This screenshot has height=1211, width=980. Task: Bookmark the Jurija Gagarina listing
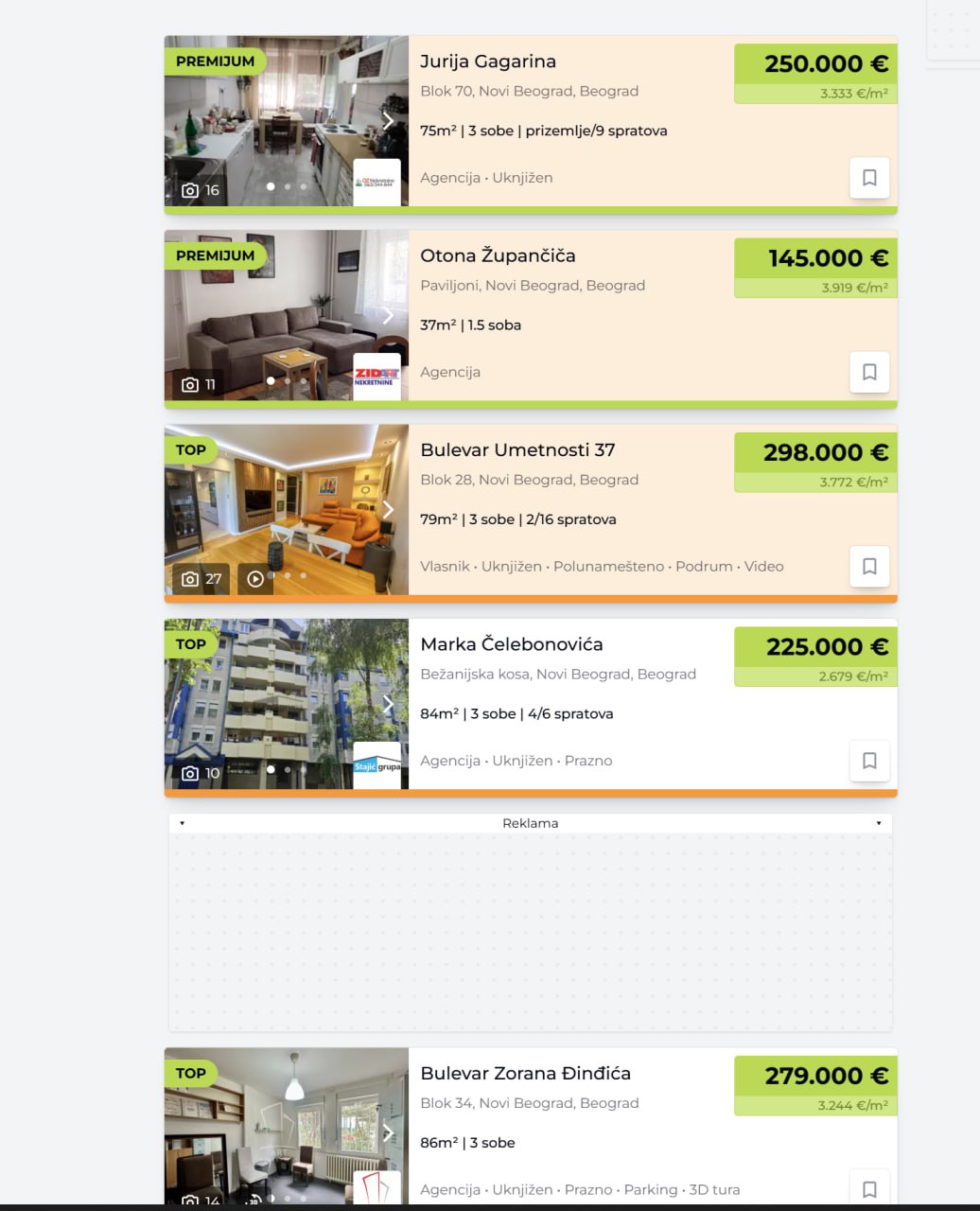(869, 178)
